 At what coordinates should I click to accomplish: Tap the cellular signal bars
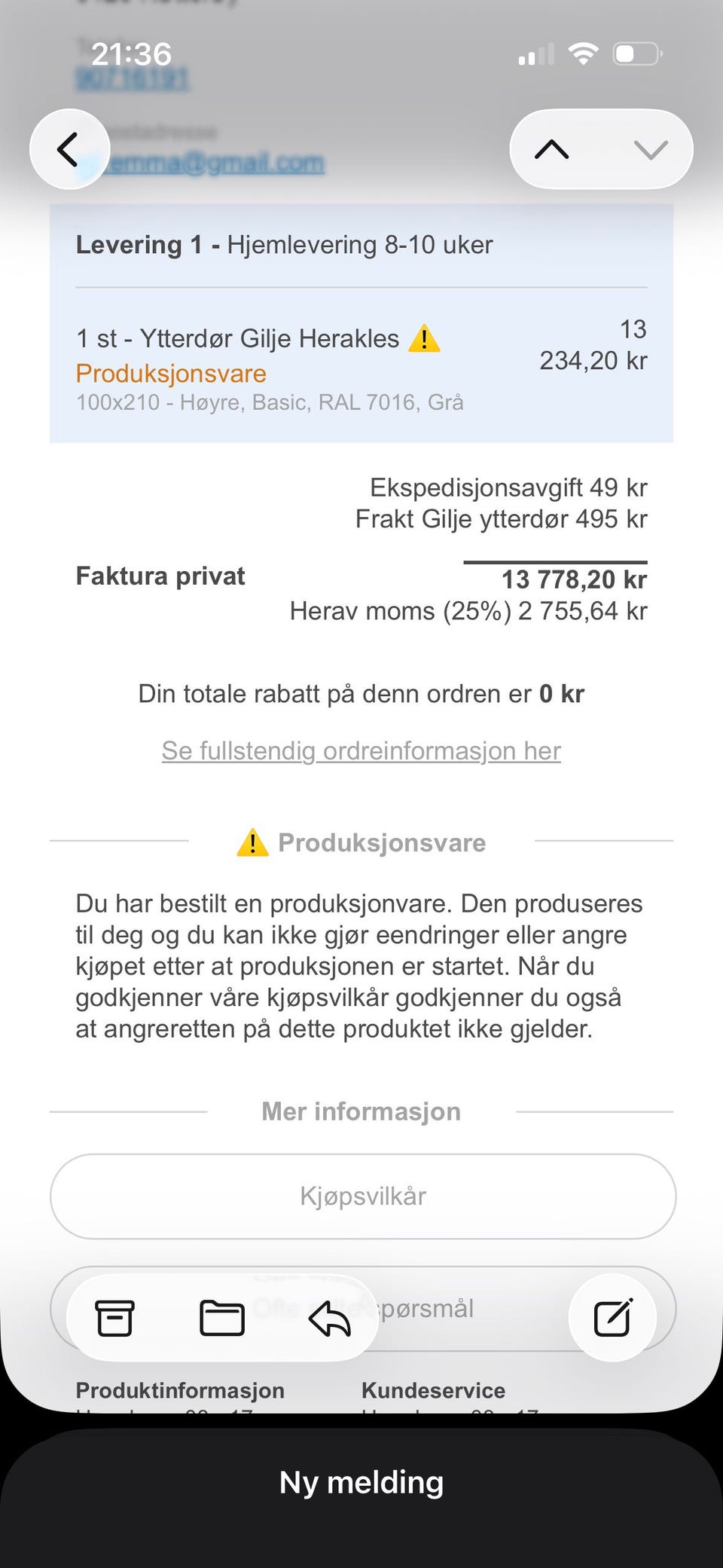click(535, 53)
